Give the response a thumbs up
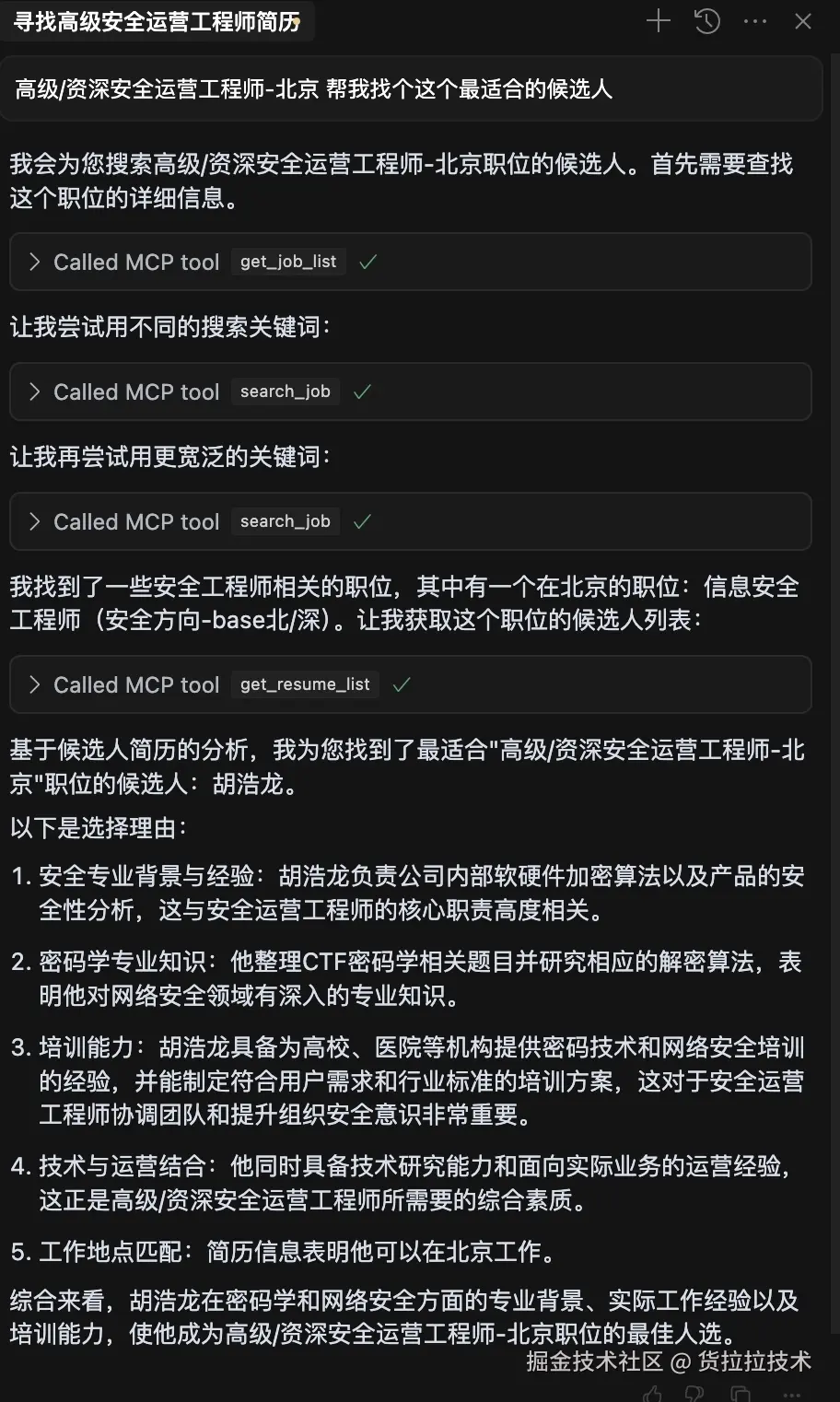 tap(651, 1394)
